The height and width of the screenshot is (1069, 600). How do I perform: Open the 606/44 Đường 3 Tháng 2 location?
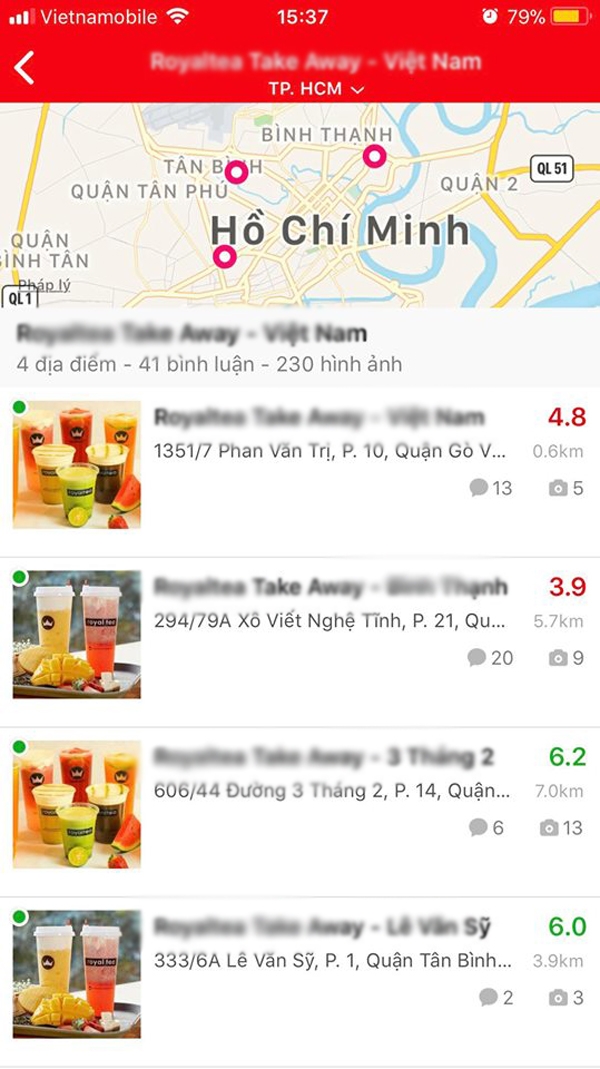click(x=330, y=791)
